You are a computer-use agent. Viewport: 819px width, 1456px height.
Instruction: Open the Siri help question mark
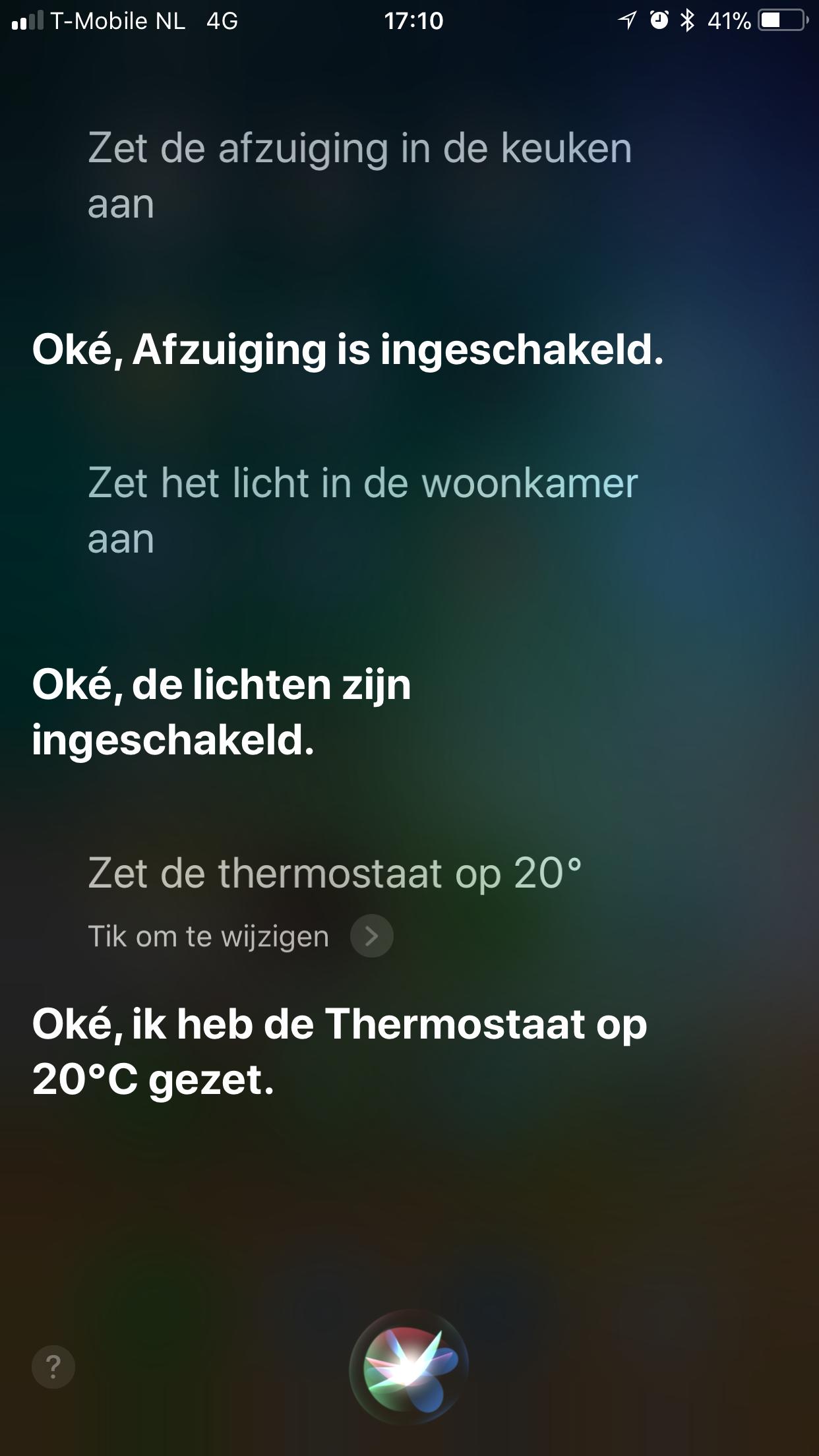coord(53,1367)
